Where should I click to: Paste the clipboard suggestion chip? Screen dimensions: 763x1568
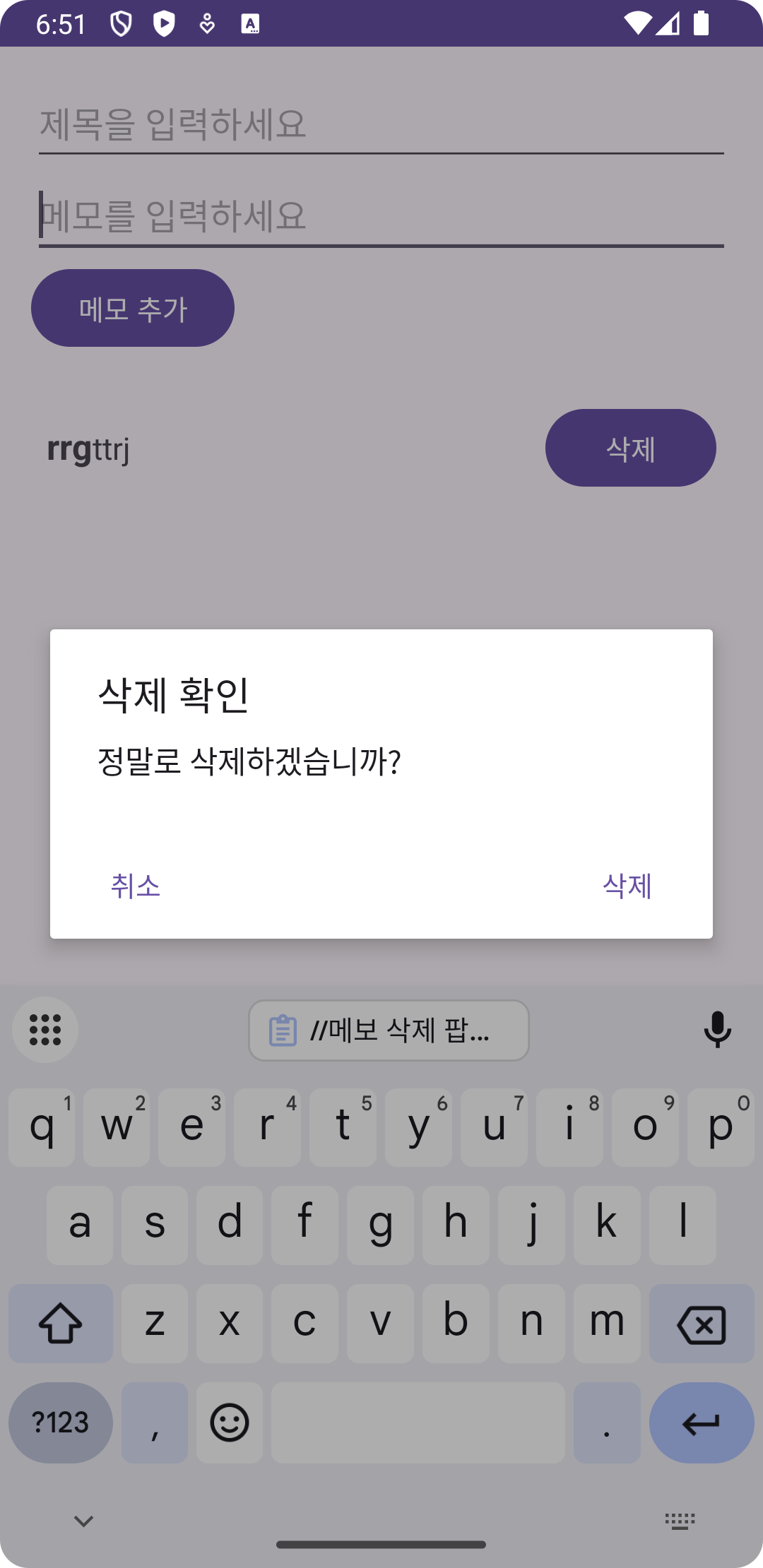tap(389, 1031)
